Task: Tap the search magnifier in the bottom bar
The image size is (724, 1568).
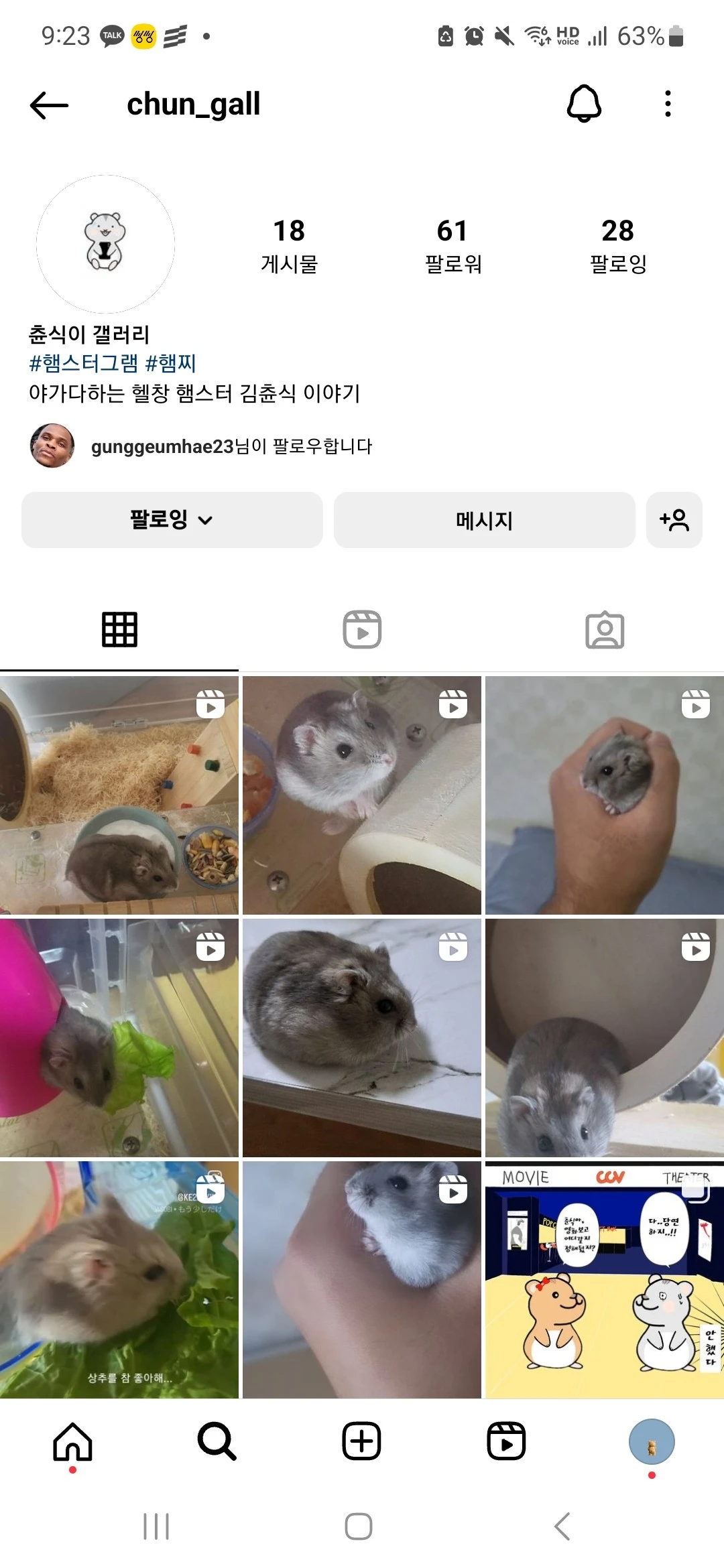Action: pos(217,1442)
